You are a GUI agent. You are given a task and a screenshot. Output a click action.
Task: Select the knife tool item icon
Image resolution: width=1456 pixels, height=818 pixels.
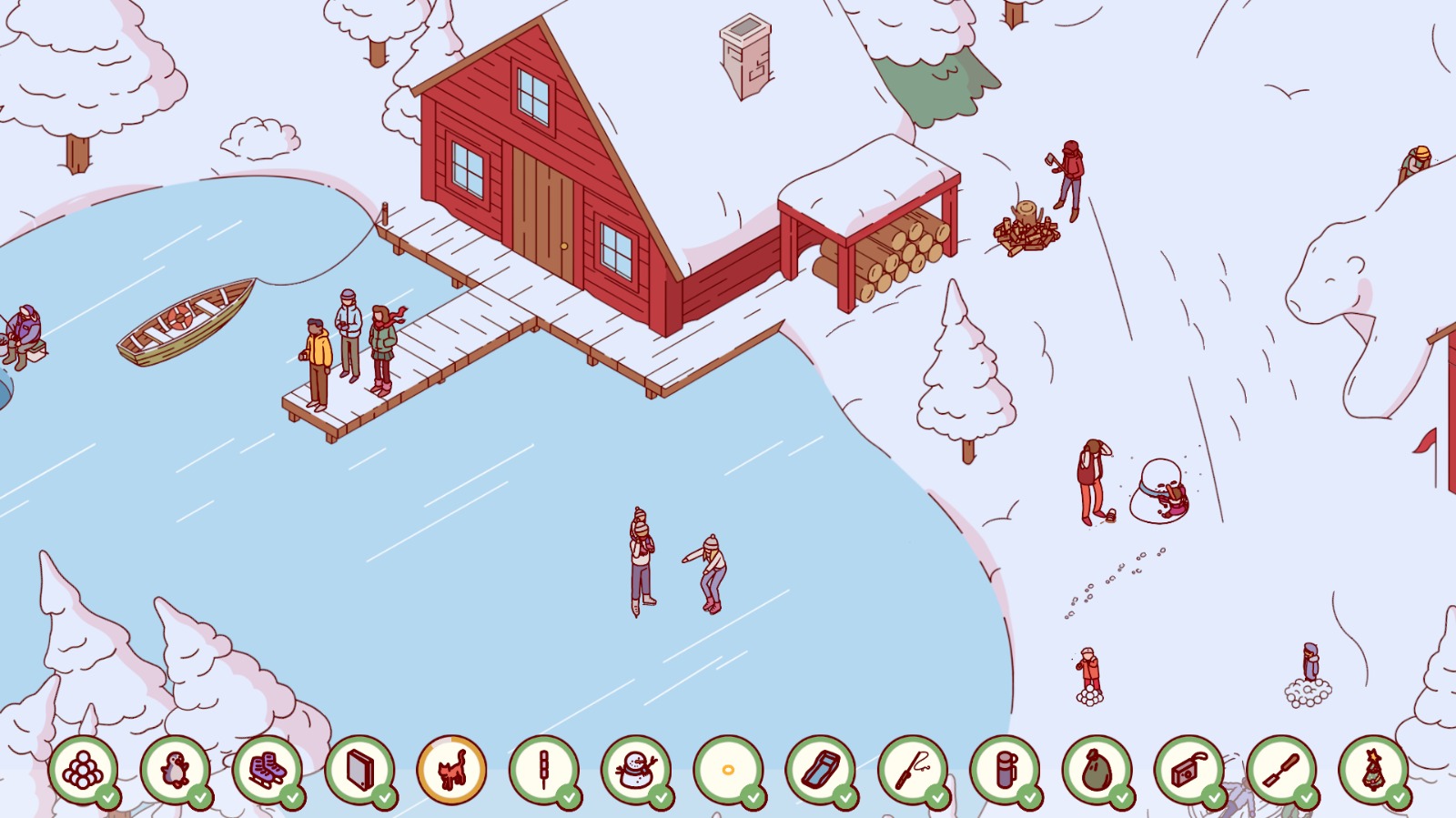pos(1281,771)
